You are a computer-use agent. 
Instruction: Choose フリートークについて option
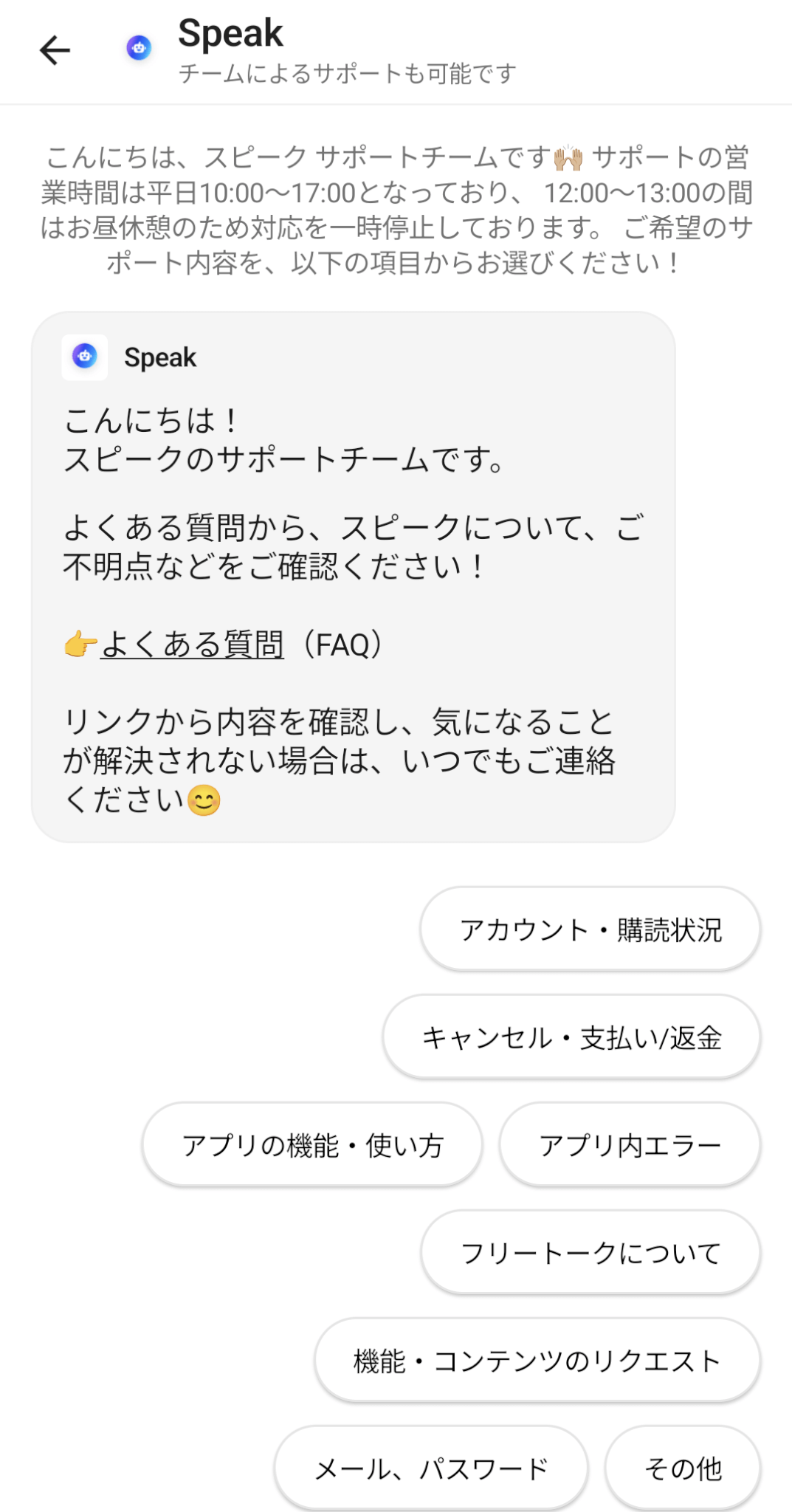pos(590,1253)
